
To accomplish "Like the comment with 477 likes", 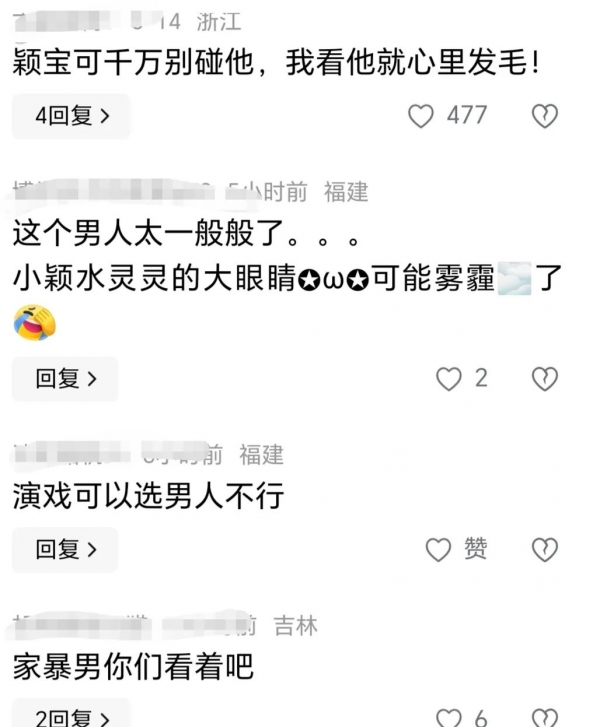I will pos(421,116).
